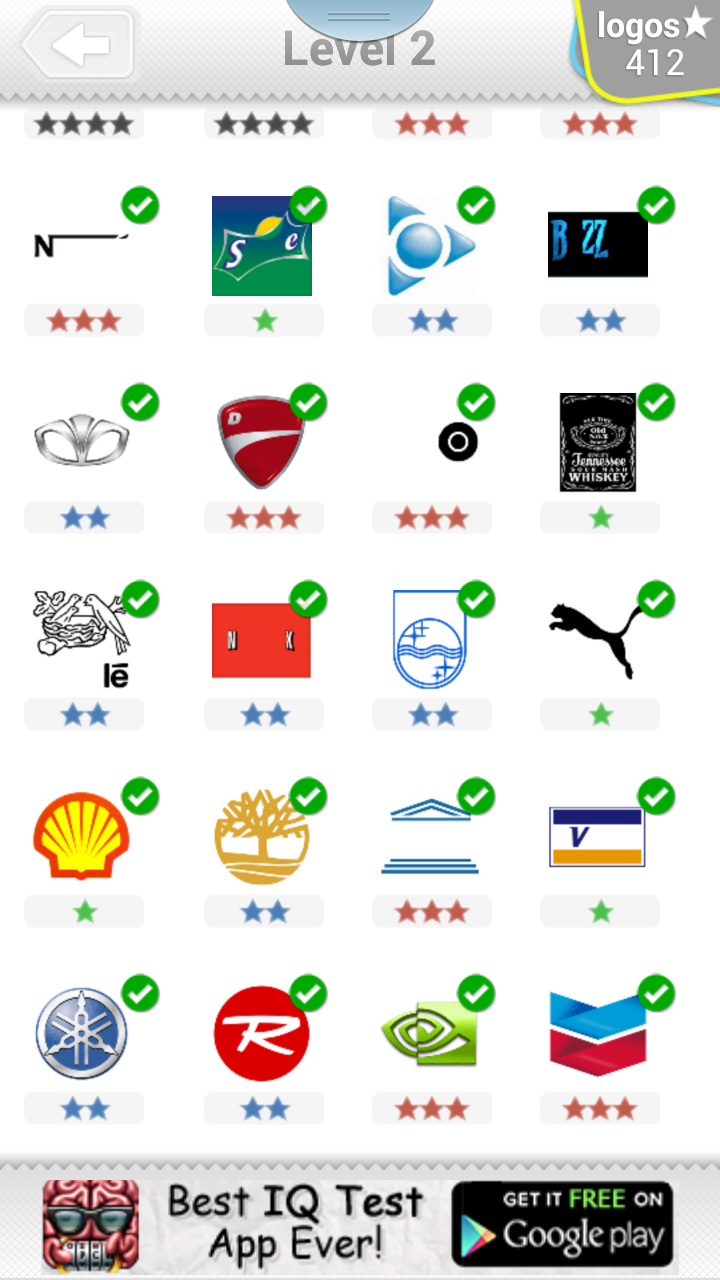Open the Jack Daniel's whiskey logo tile
This screenshot has width=720, height=1280.
pos(598,442)
